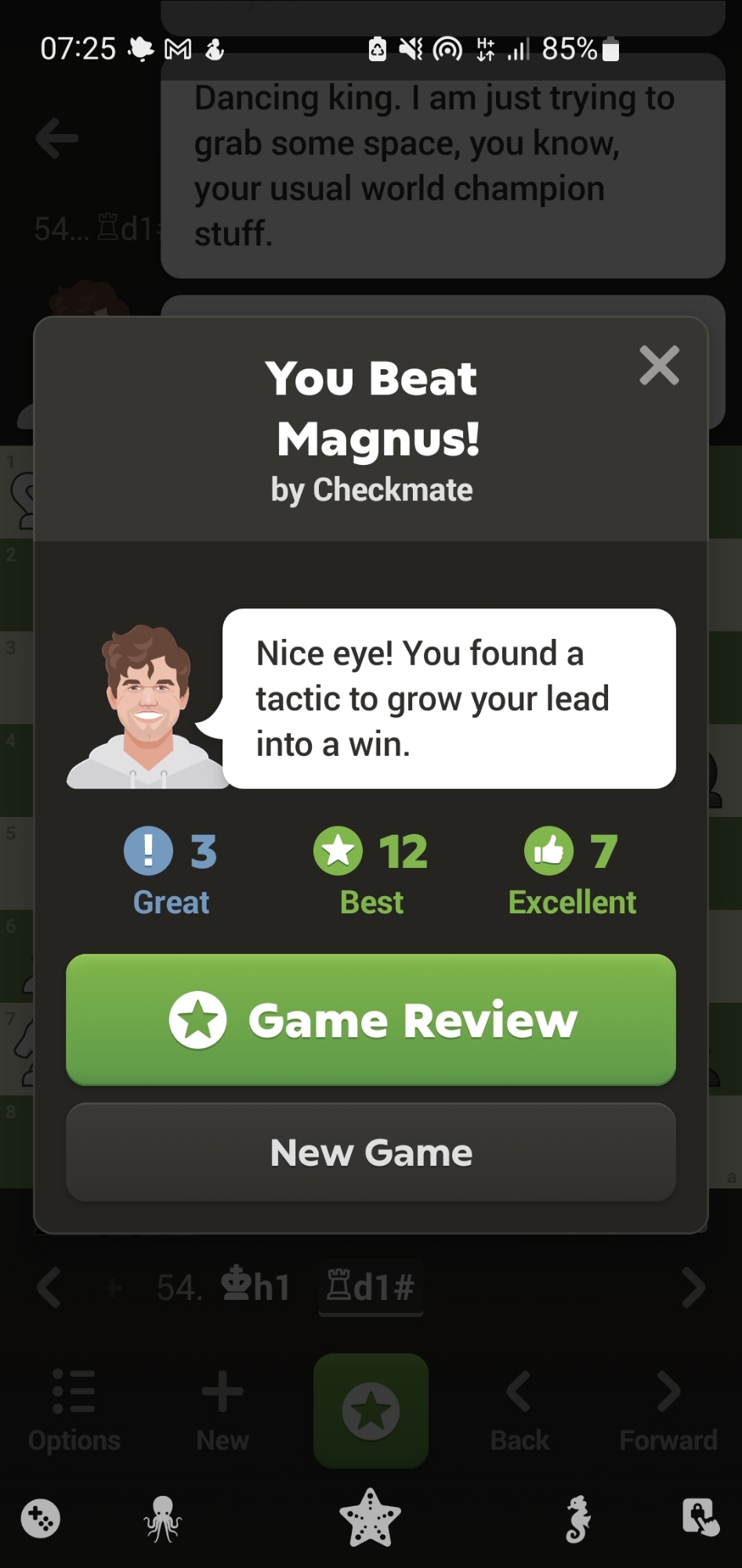
Task: Open the Game Review
Action: tap(371, 1020)
